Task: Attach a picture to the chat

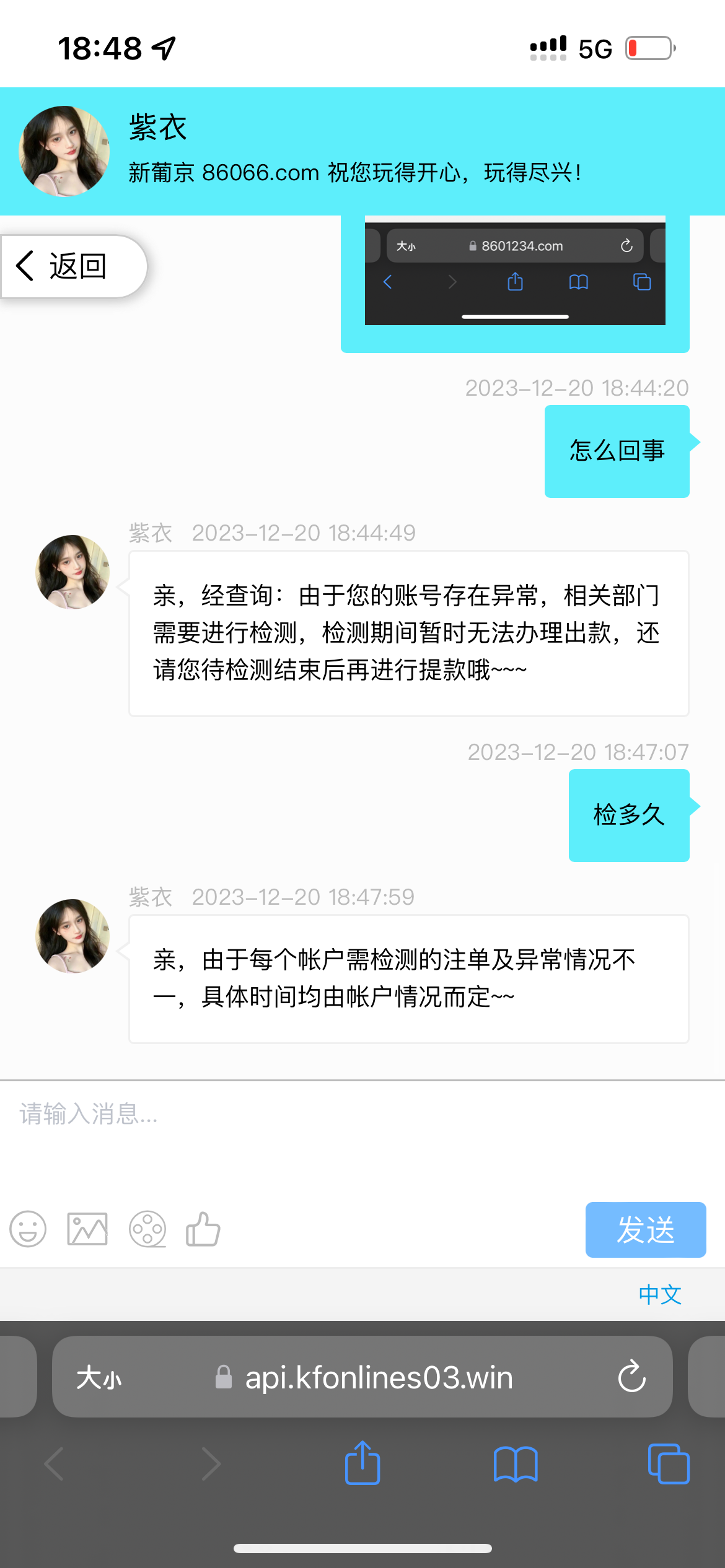Action: (87, 1229)
